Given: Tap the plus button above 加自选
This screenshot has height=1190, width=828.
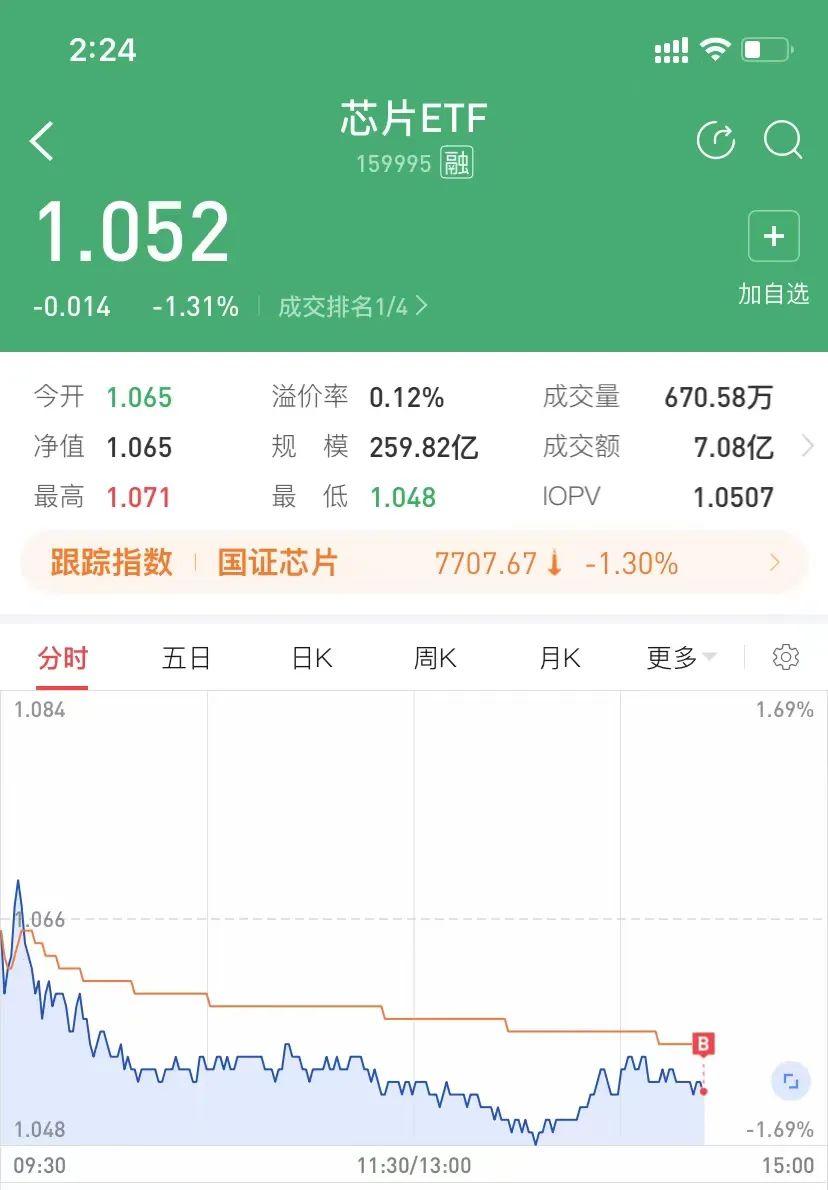Looking at the screenshot, I should click(772, 237).
